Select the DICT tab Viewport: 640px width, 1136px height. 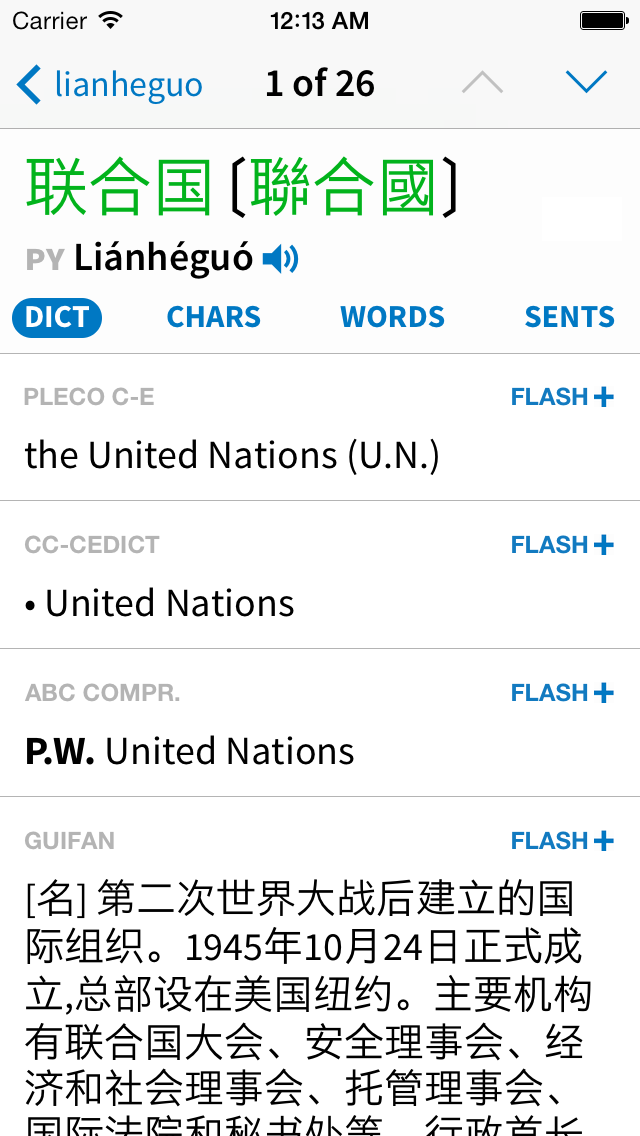click(57, 317)
